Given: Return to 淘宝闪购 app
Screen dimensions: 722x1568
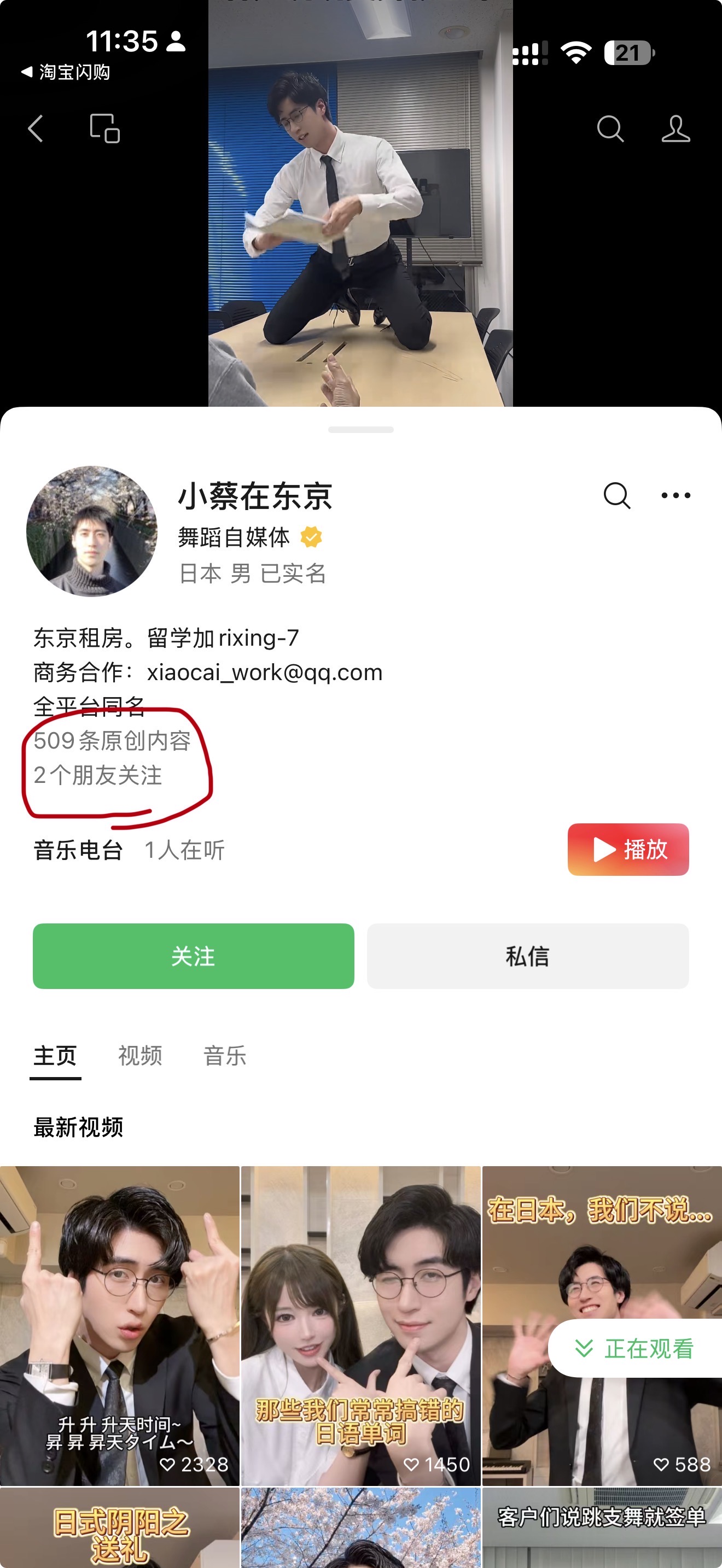Looking at the screenshot, I should pos(66,72).
